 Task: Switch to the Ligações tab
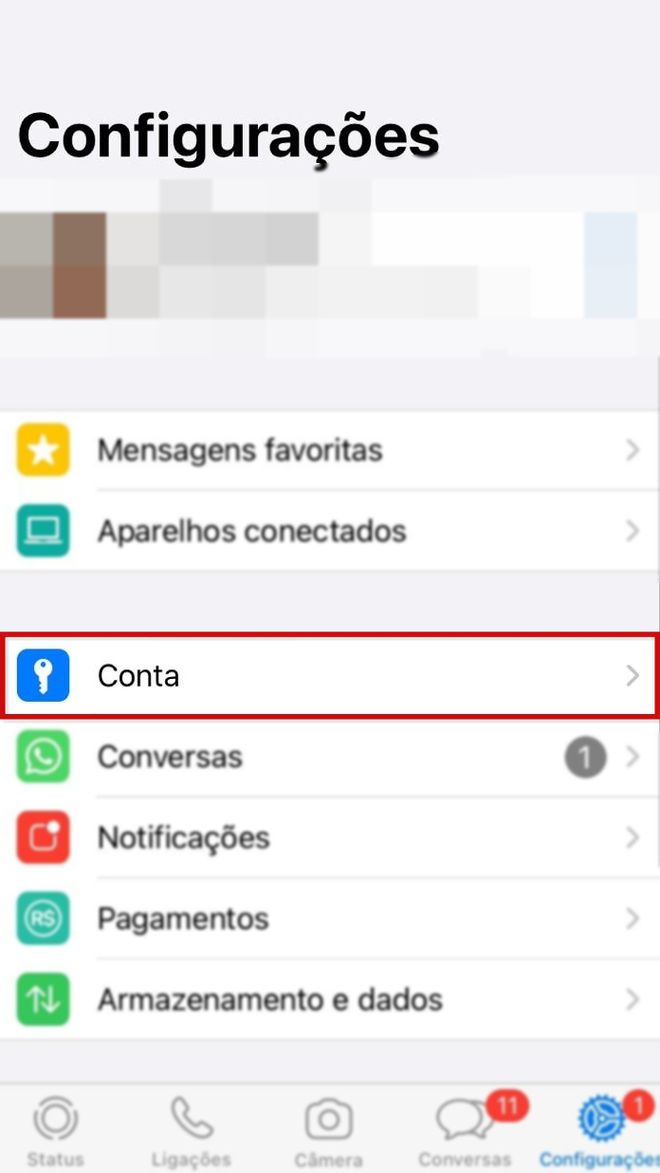tap(191, 1130)
